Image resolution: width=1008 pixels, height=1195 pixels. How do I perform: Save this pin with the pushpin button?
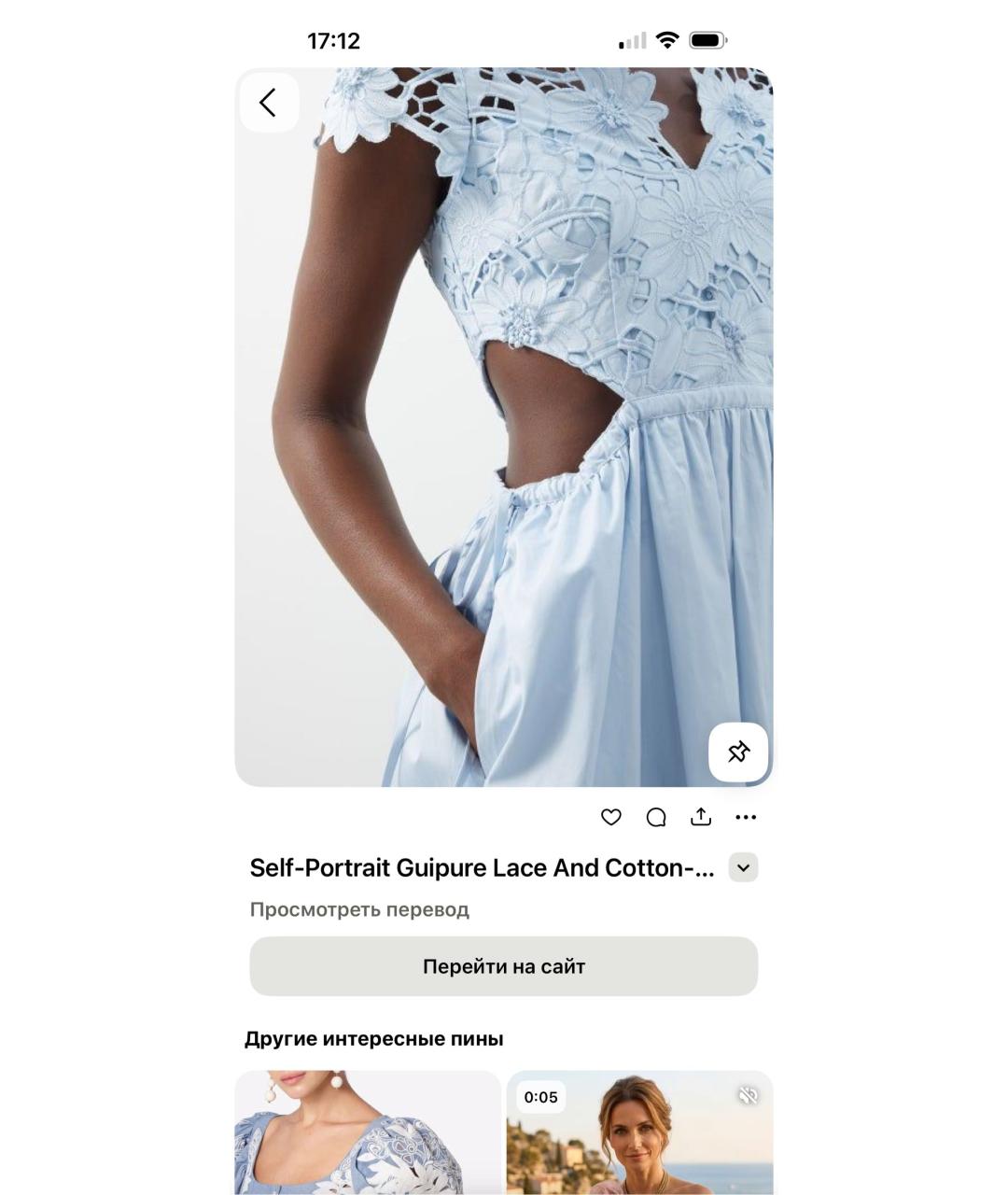738,752
